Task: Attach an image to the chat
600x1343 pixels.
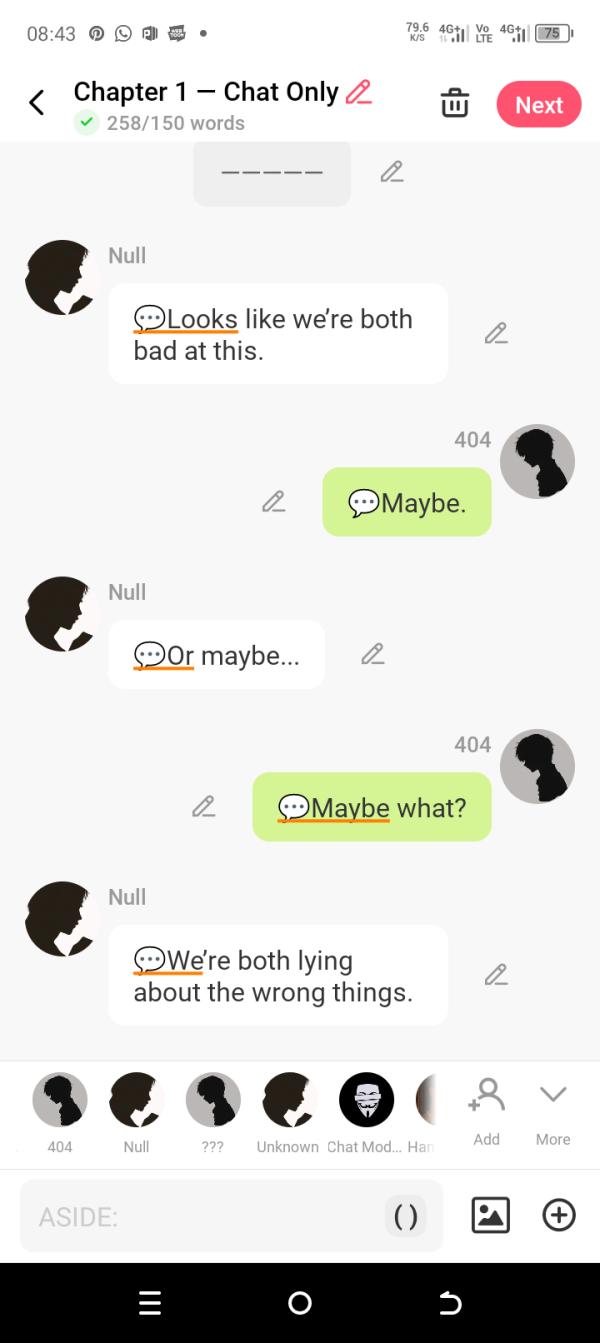Action: 490,1215
